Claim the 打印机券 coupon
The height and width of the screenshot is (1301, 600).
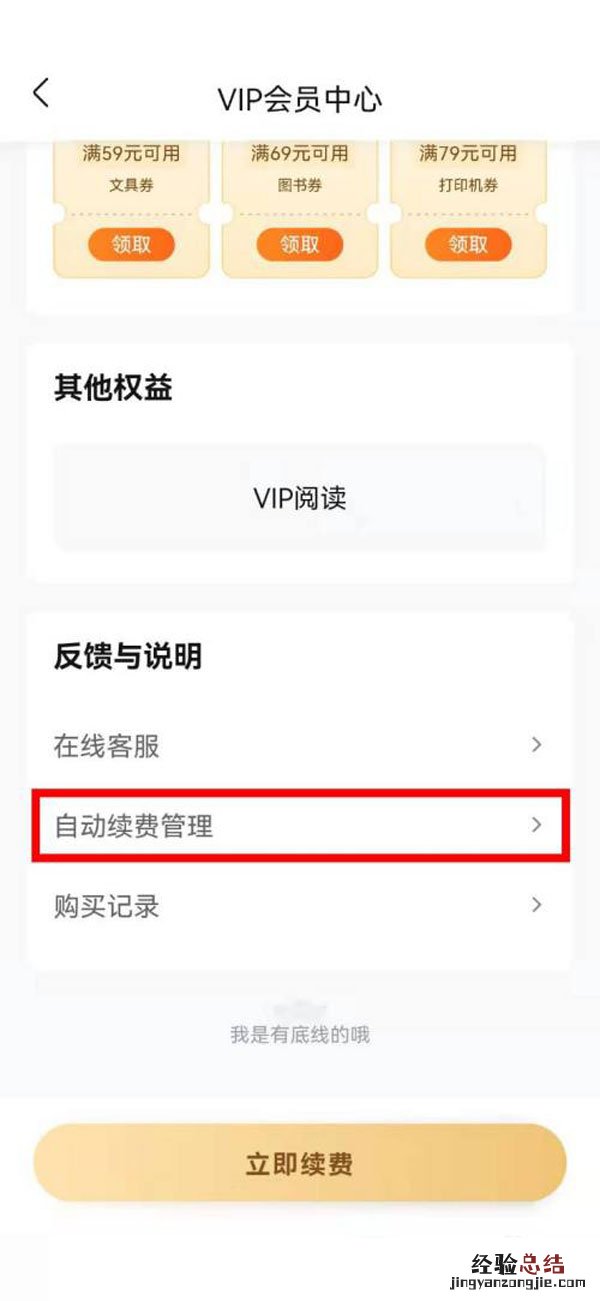click(468, 245)
